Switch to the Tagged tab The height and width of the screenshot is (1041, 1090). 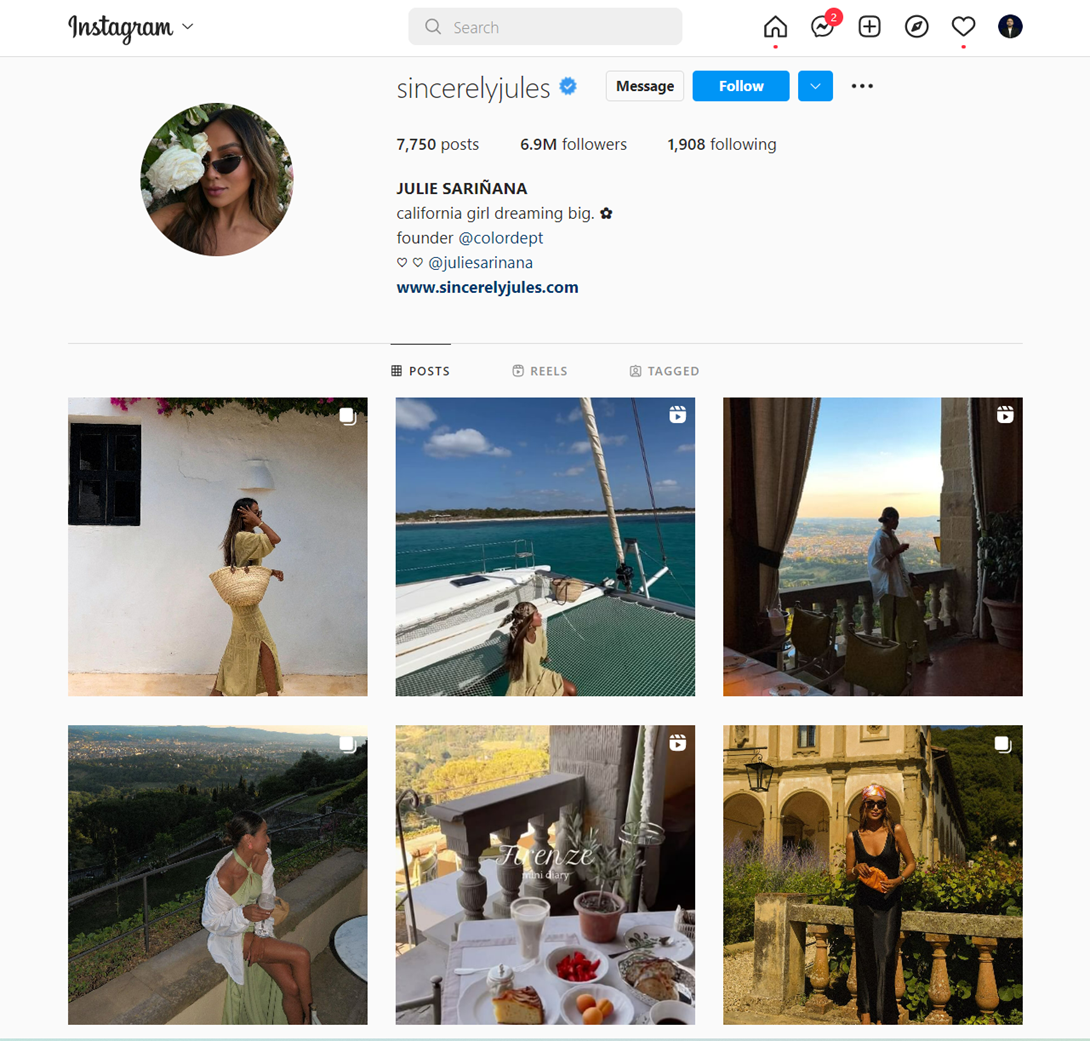click(664, 371)
